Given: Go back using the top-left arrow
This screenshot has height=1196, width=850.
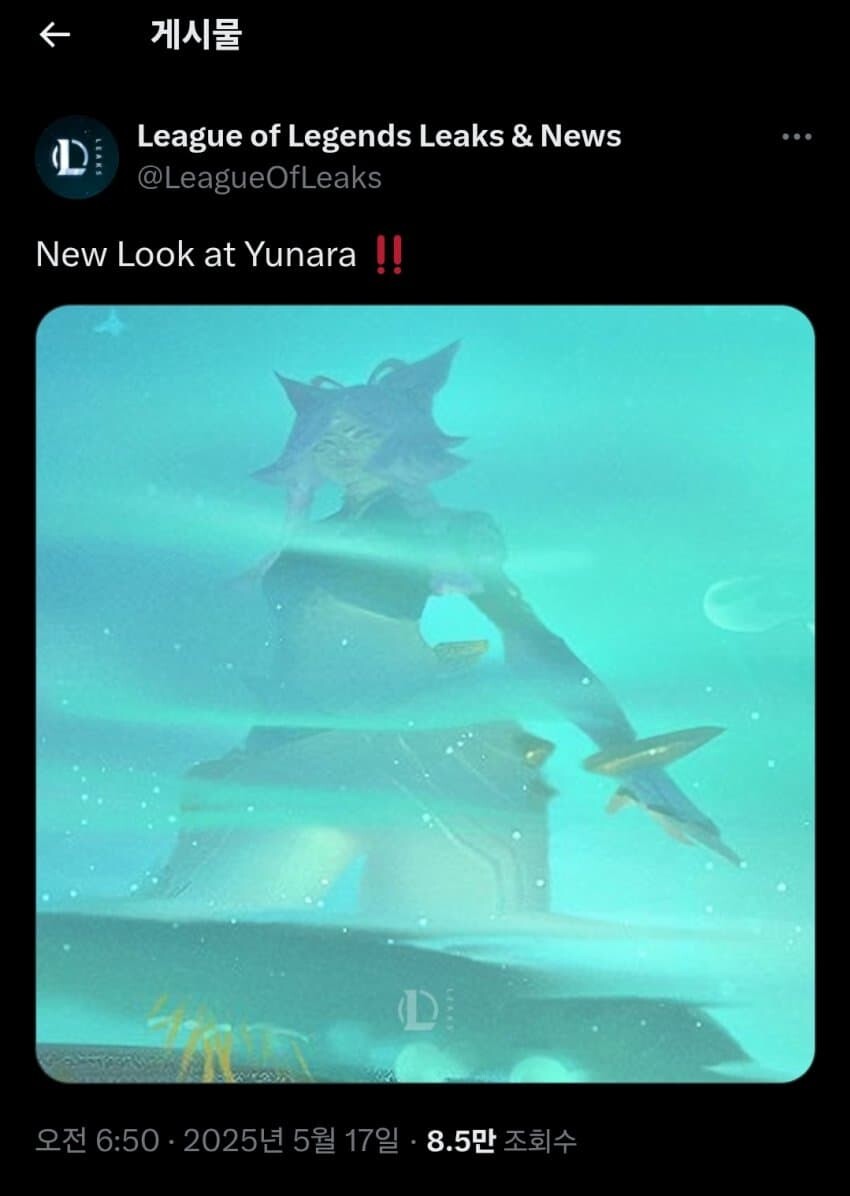Looking at the screenshot, I should (54, 35).
